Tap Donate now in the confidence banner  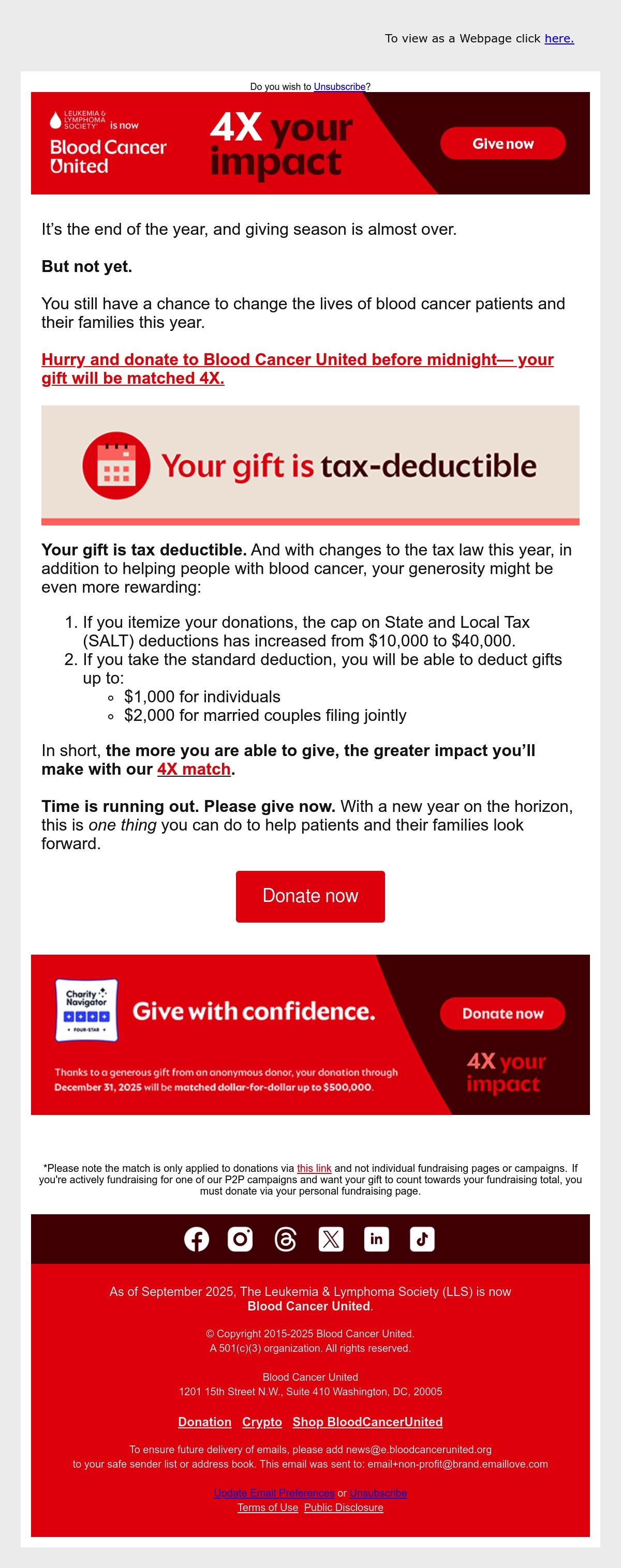point(502,1014)
